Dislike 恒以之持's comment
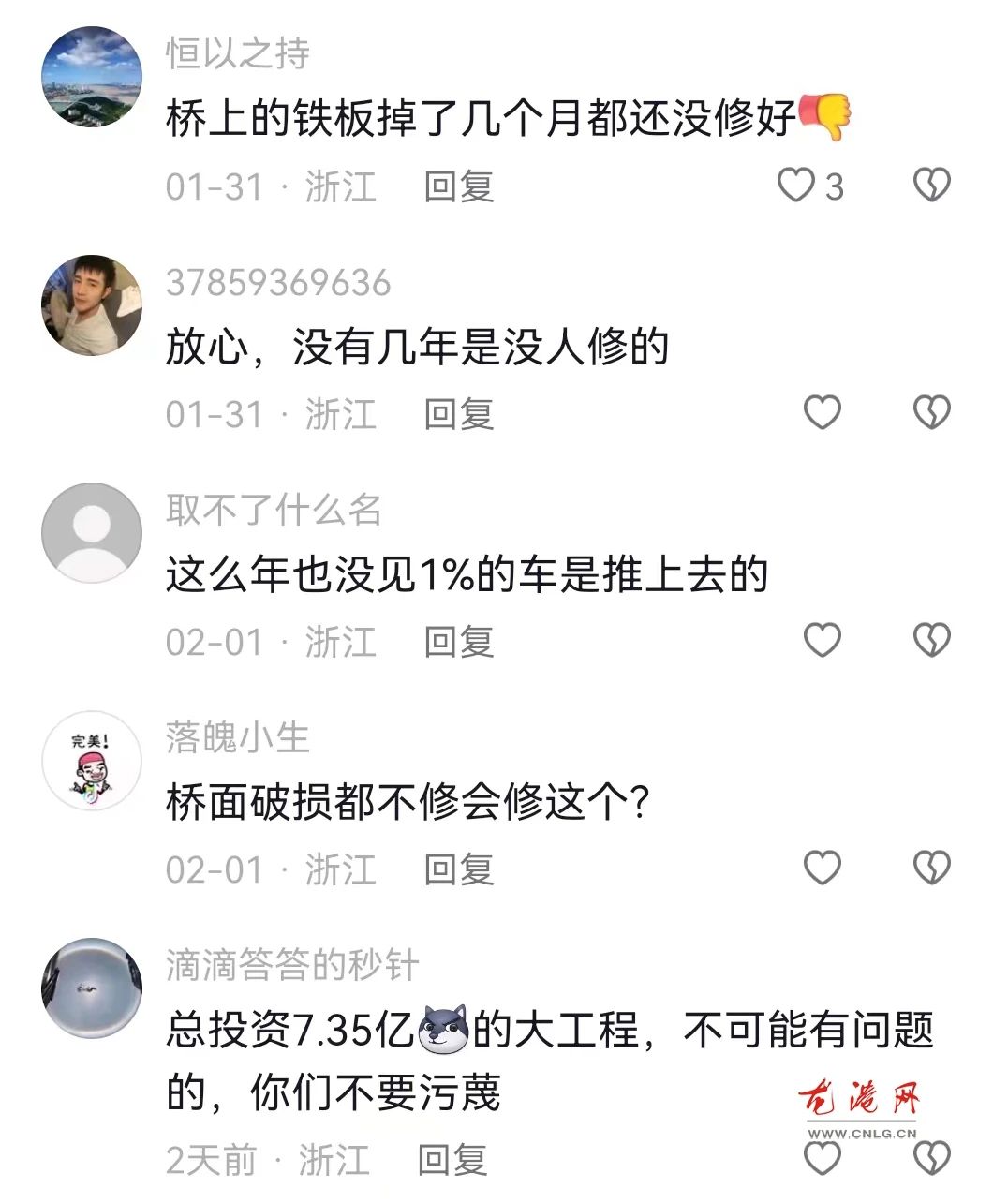Screen dimensions: 1008x1203 (x=931, y=185)
